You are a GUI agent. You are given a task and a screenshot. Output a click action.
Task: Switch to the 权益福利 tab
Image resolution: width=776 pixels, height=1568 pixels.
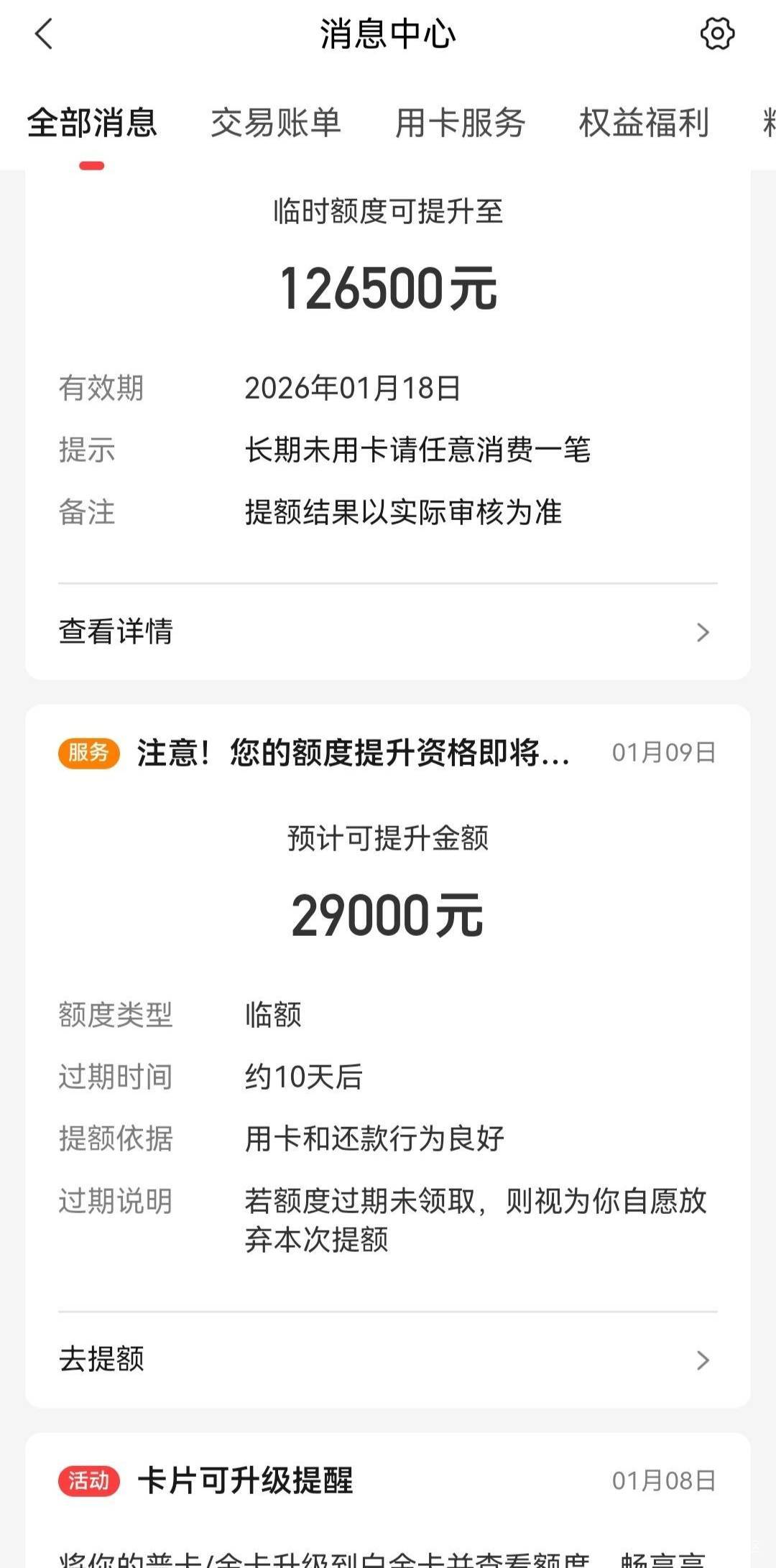(x=644, y=123)
